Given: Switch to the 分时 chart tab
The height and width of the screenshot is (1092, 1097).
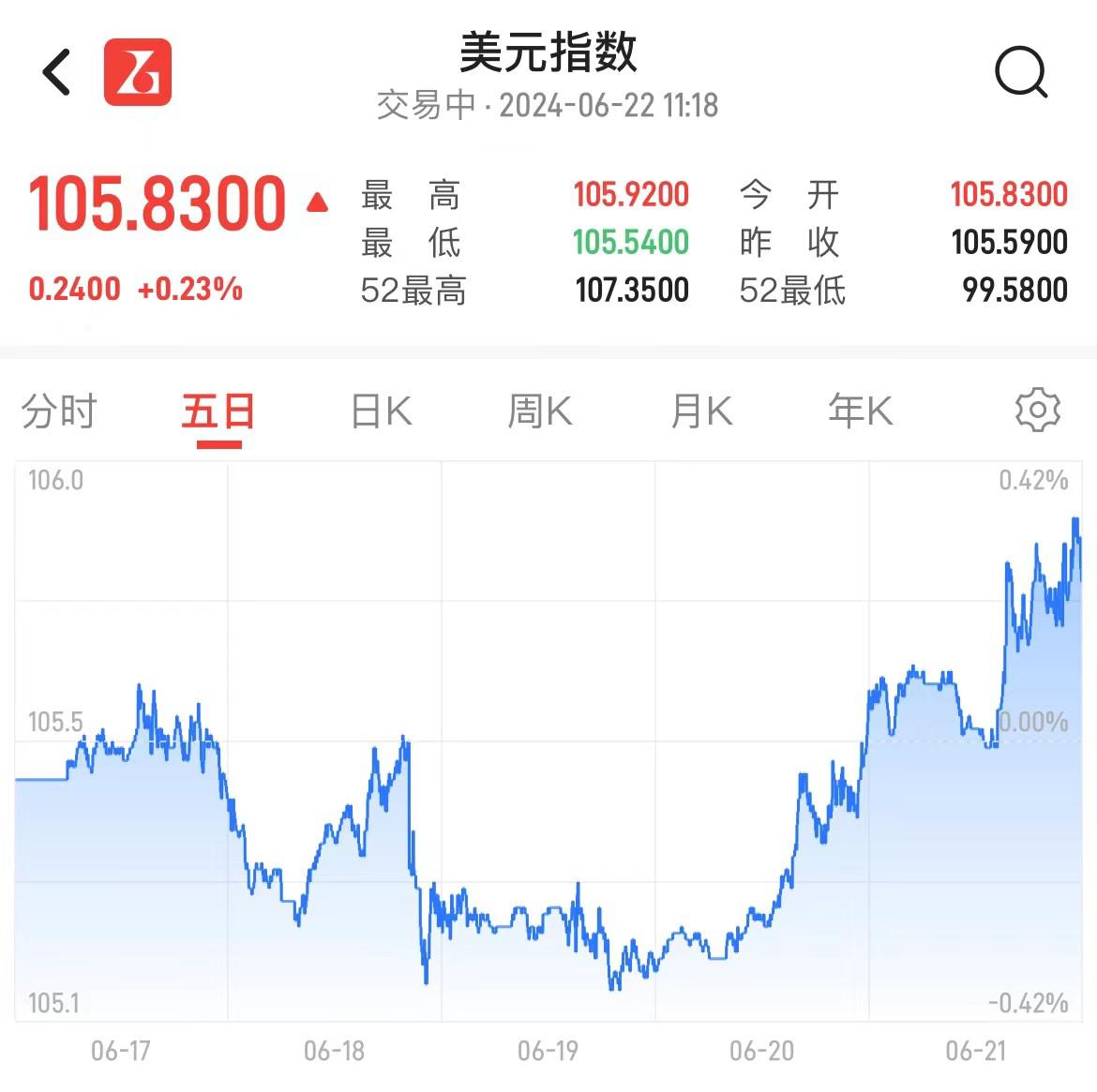Looking at the screenshot, I should click(x=59, y=411).
